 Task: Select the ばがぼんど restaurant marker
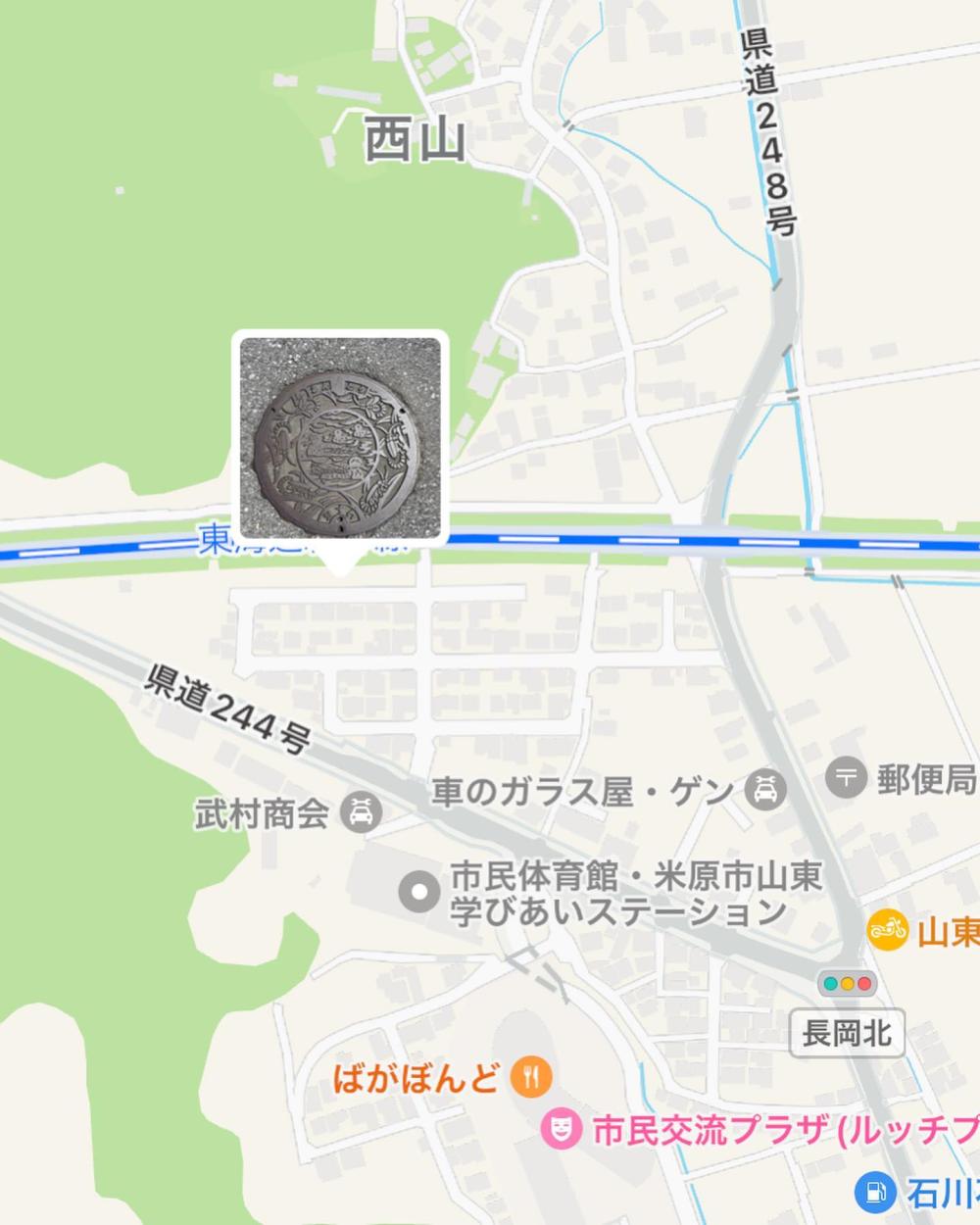click(532, 1078)
